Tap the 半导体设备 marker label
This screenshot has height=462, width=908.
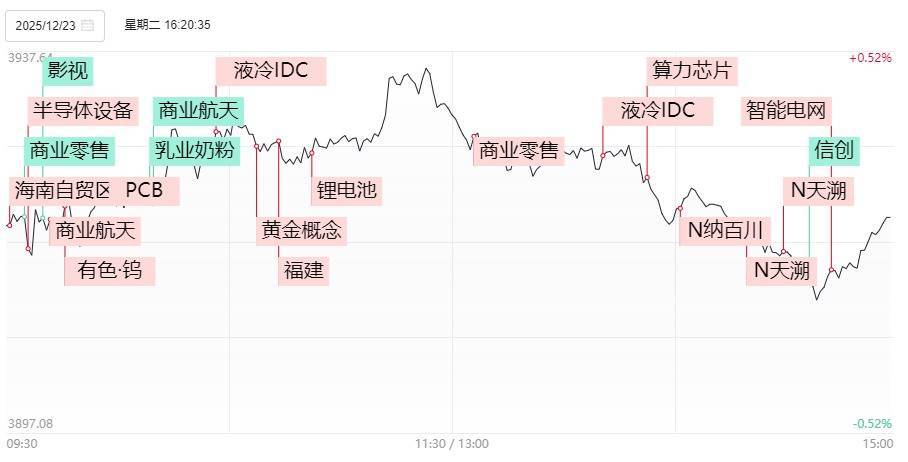click(x=82, y=110)
